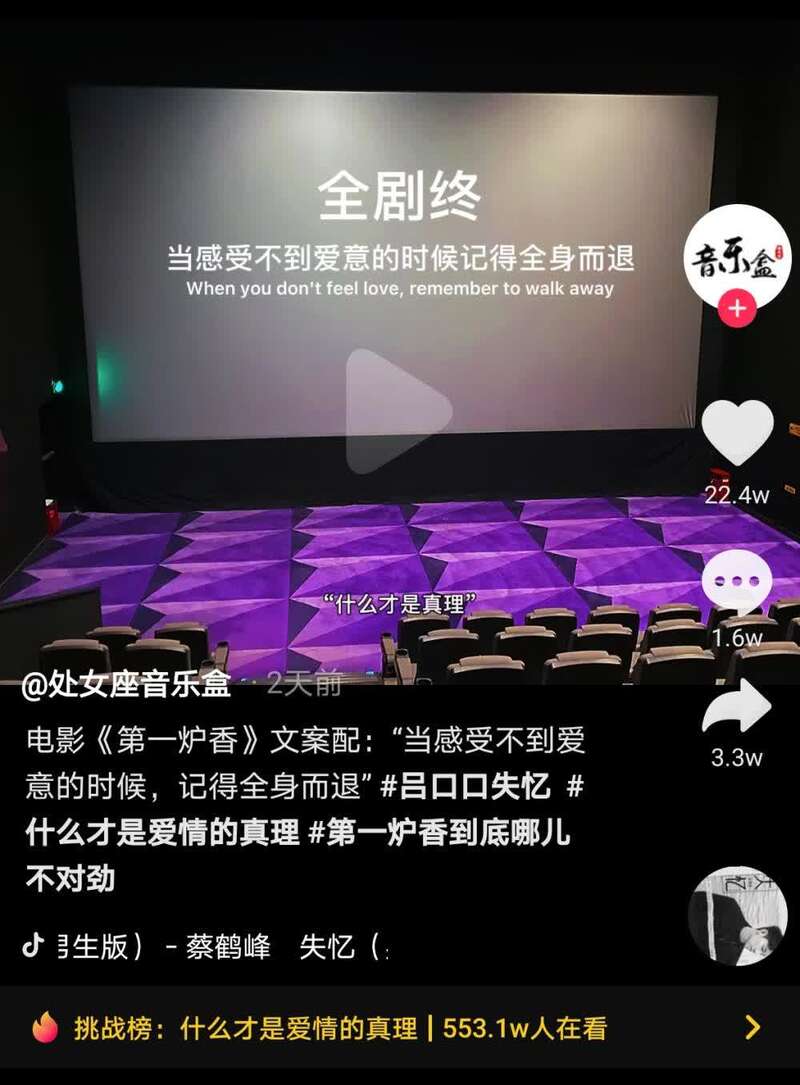
Task: Open the 蔡鹤峰 失忆 soundtrack ticker
Action: pos(210,946)
